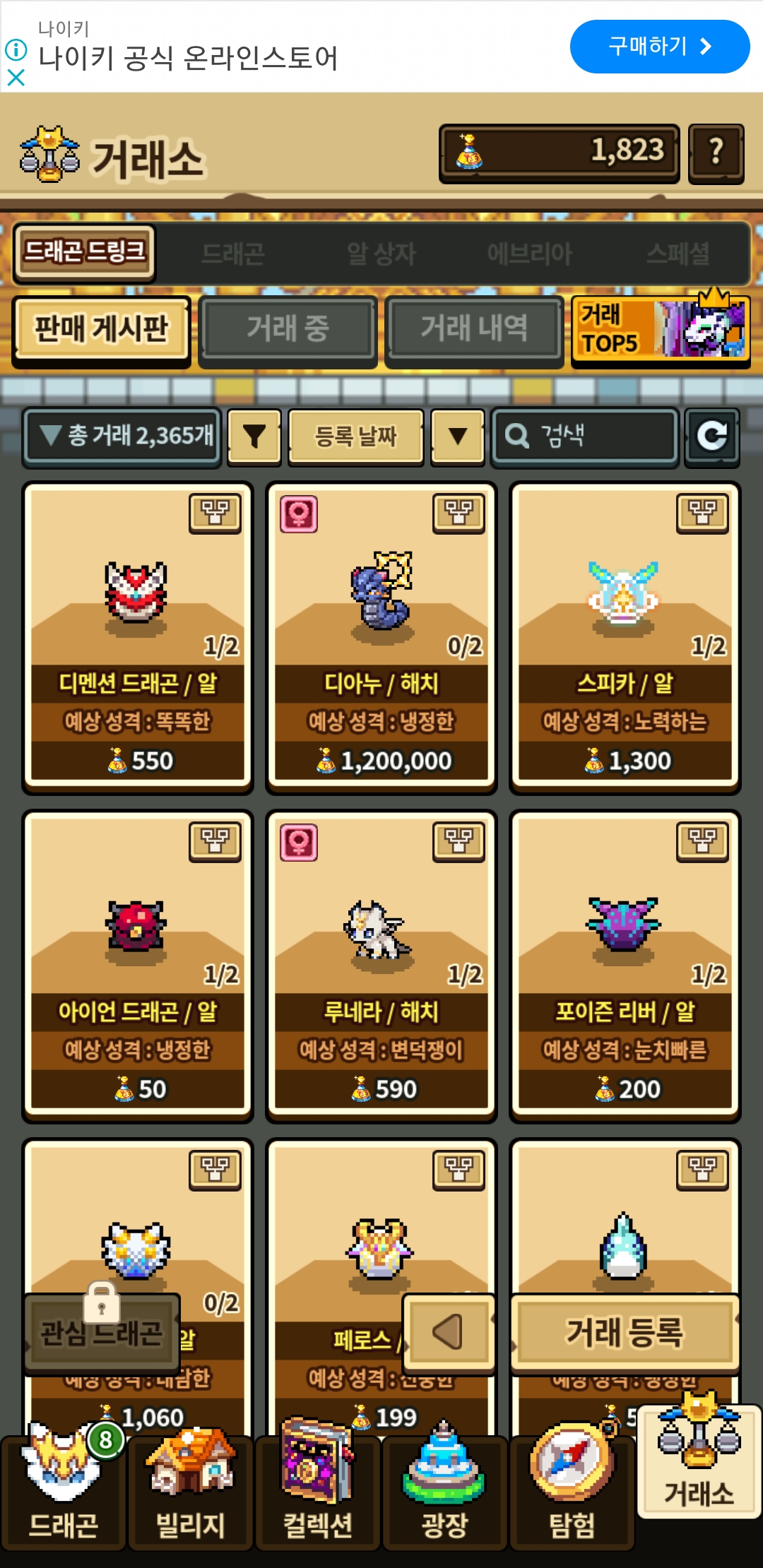The image size is (763, 1568).
Task: View the 디아누 hatchling card for 1,200,000
Action: (381, 636)
